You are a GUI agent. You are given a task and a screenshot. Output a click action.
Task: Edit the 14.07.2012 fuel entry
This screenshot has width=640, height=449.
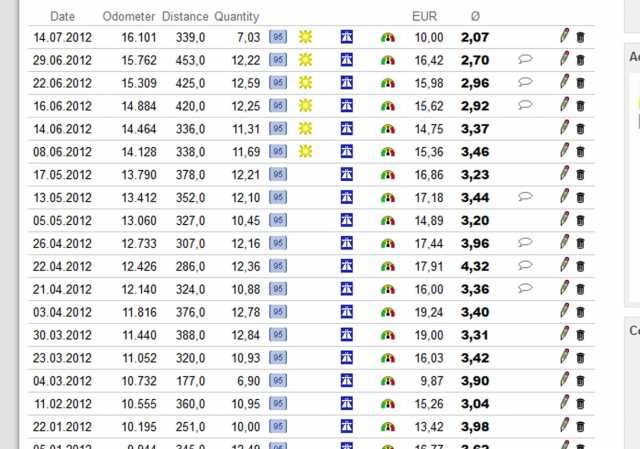point(564,36)
